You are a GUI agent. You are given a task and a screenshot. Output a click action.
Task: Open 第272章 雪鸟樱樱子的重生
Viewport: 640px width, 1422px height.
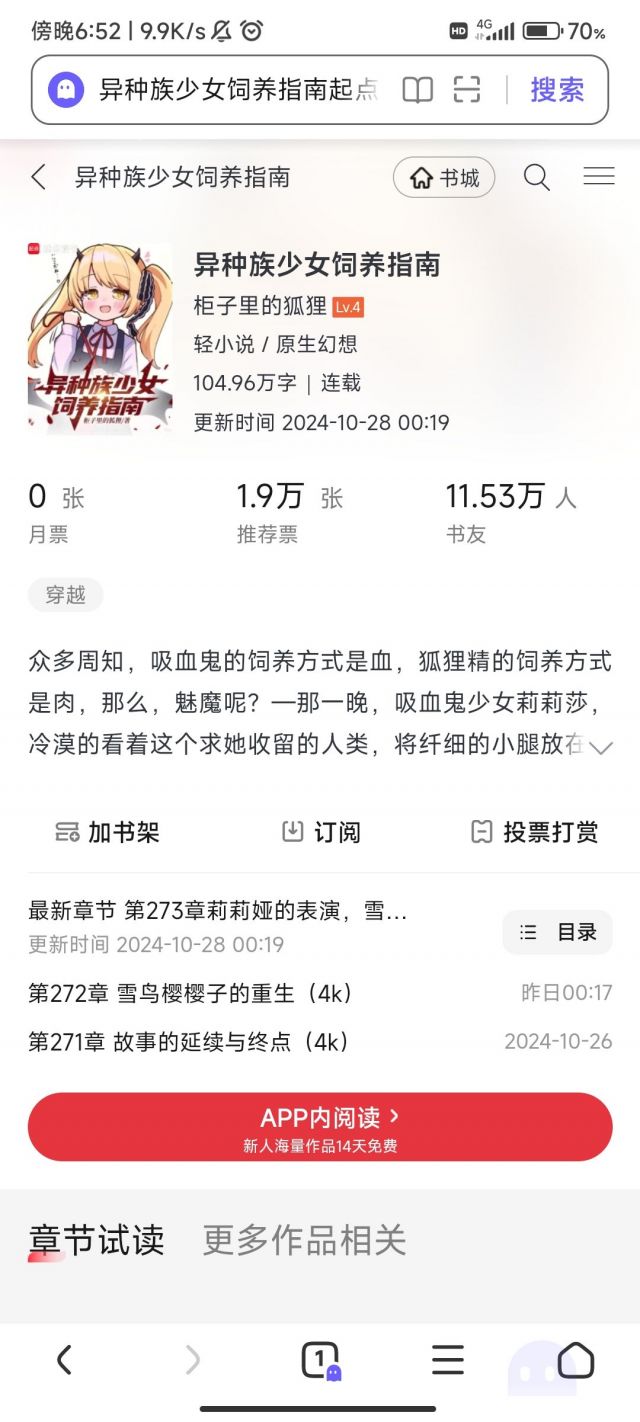pos(190,994)
